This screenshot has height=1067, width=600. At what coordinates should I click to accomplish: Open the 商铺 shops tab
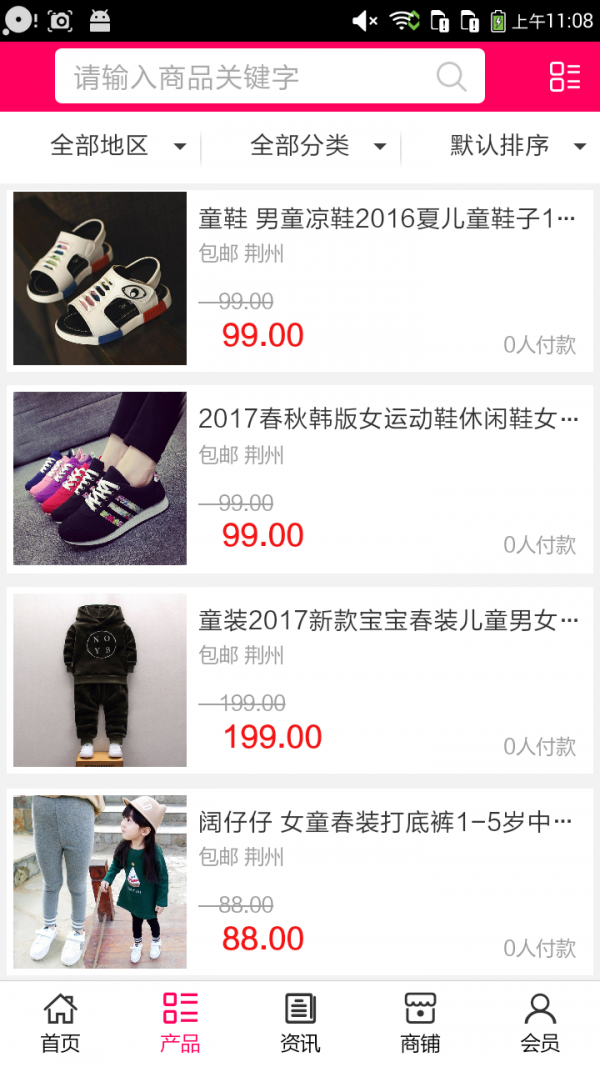tap(420, 1023)
